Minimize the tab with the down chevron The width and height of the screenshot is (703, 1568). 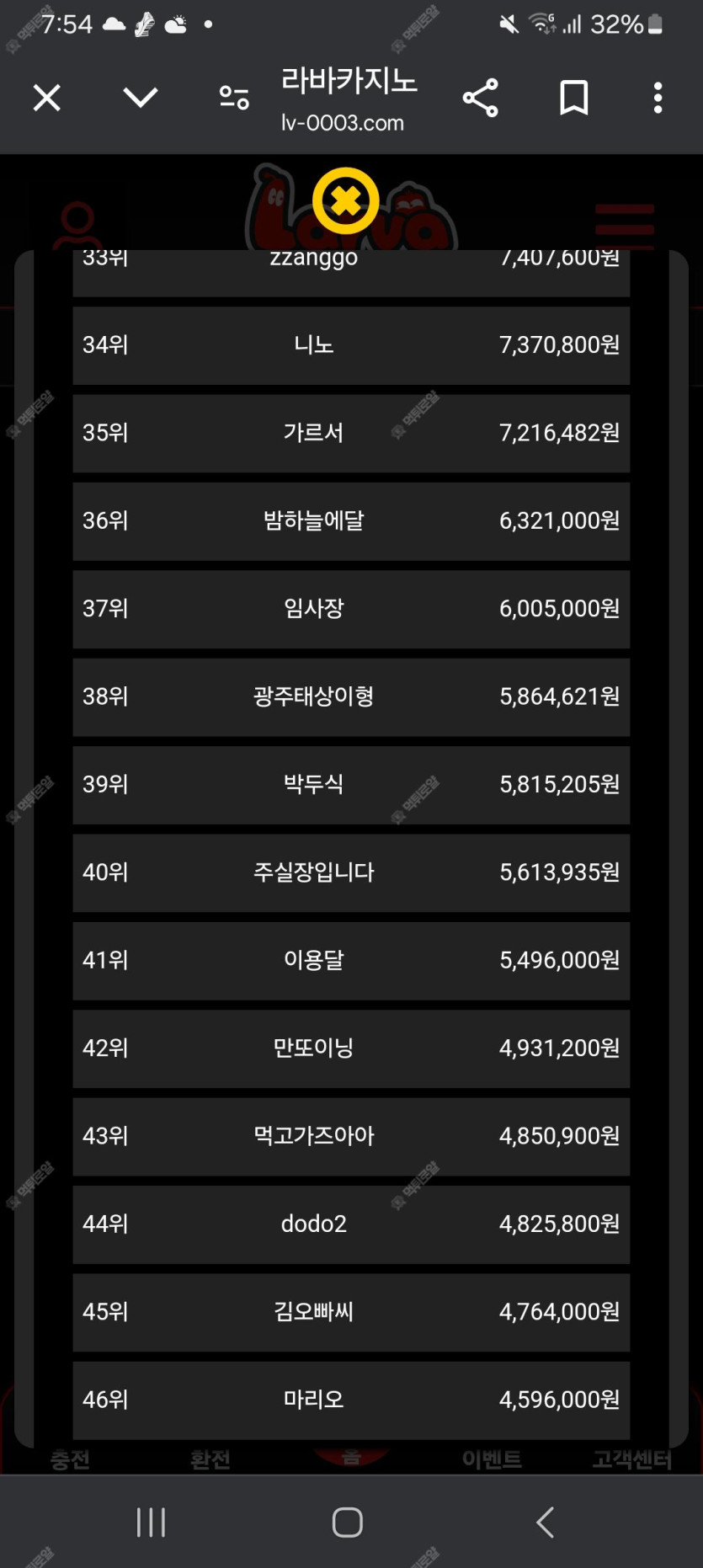coord(140,98)
